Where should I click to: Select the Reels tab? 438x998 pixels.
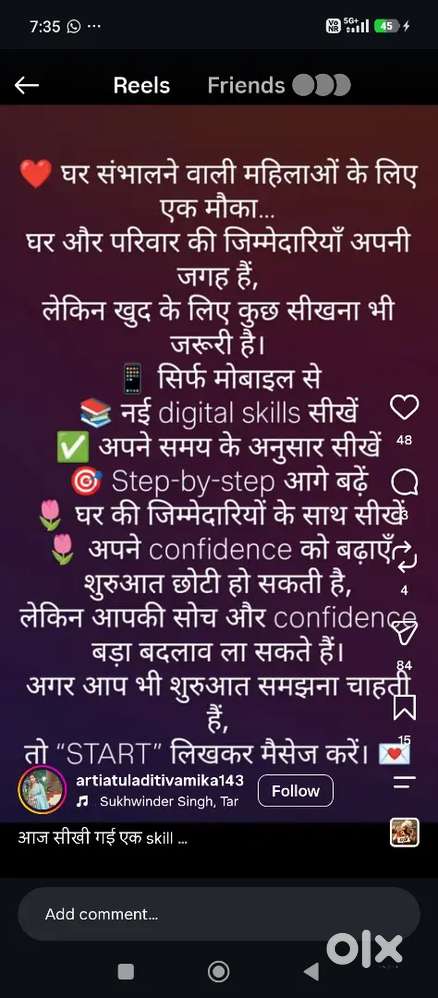(x=141, y=85)
